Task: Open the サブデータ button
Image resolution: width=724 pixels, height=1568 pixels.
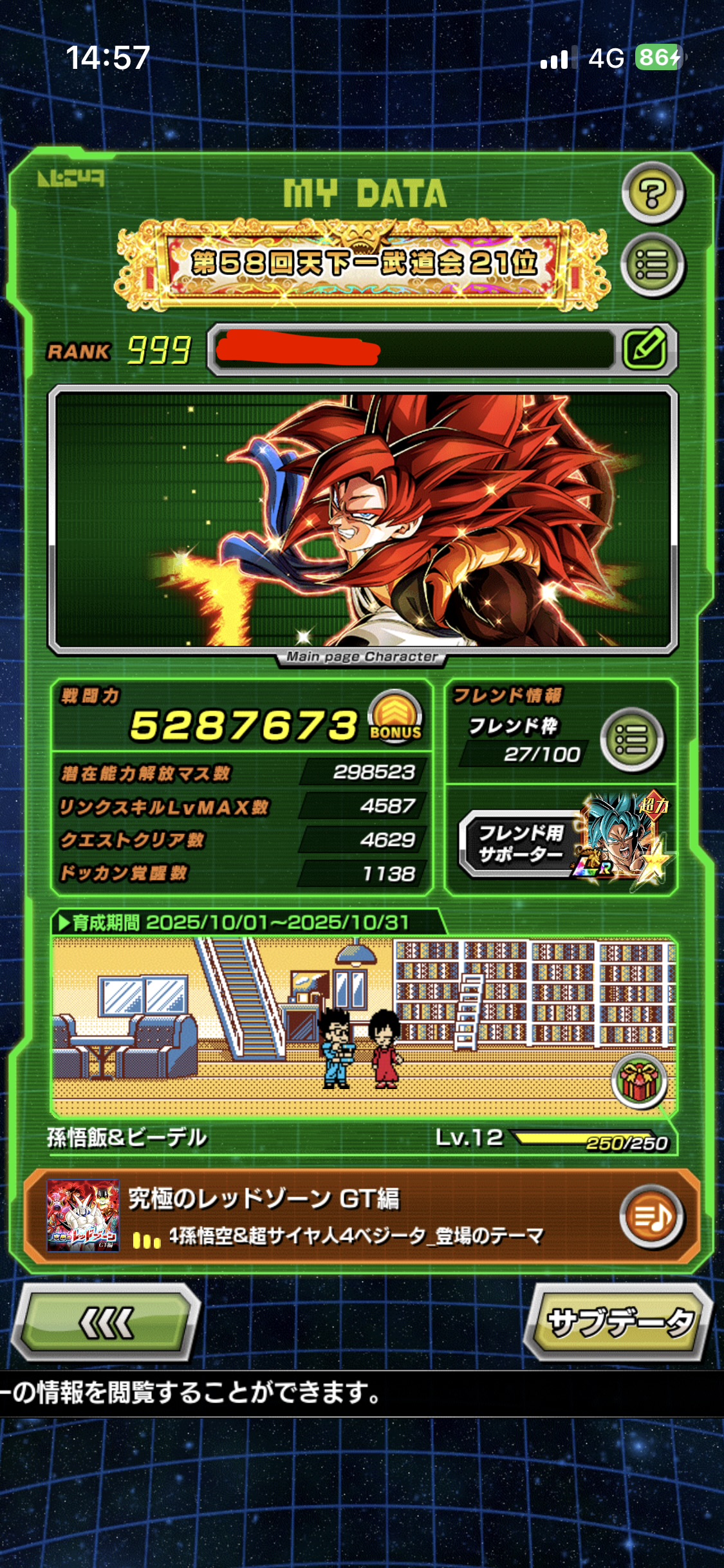Action: click(619, 1323)
